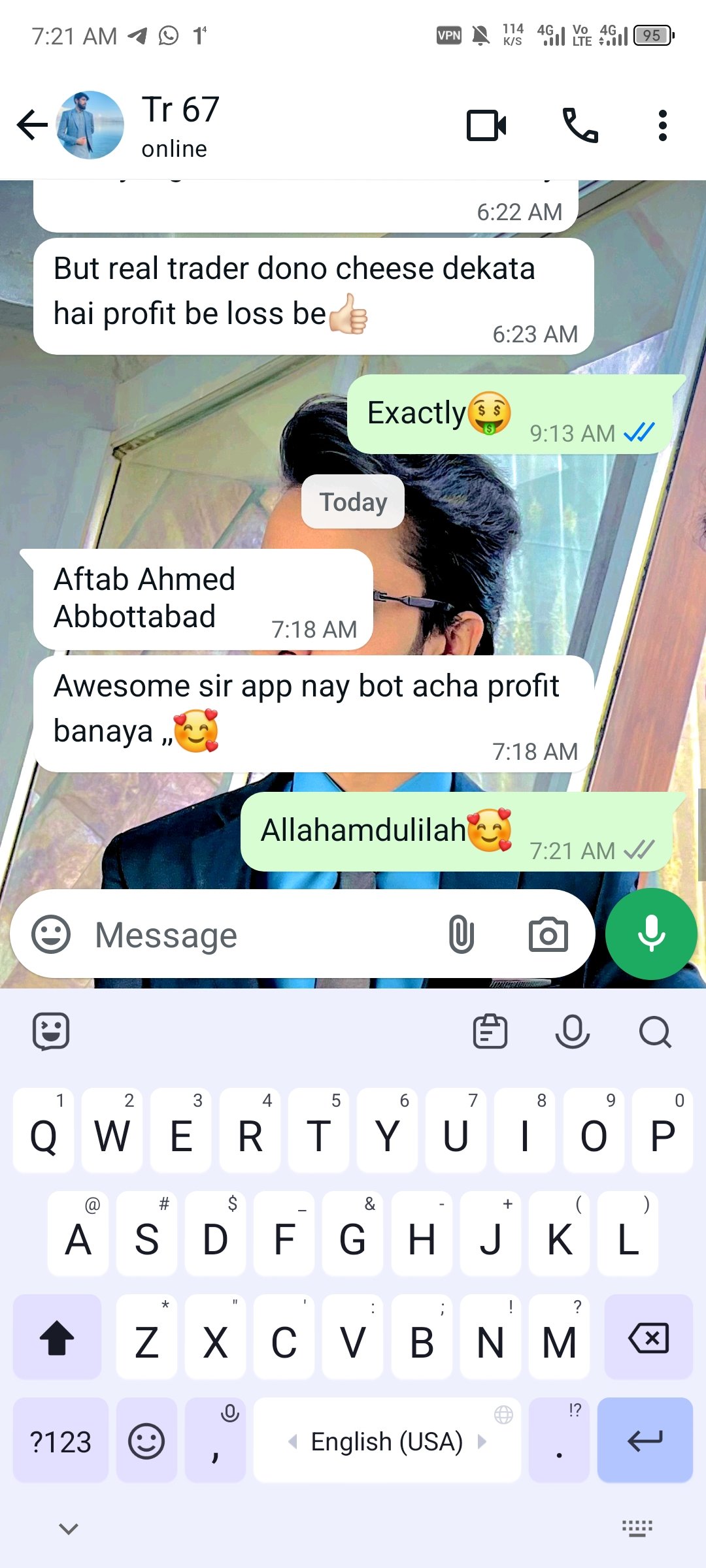Screen dimensions: 706x1568
Task: Start a video call with Tr 67
Action: coord(486,125)
